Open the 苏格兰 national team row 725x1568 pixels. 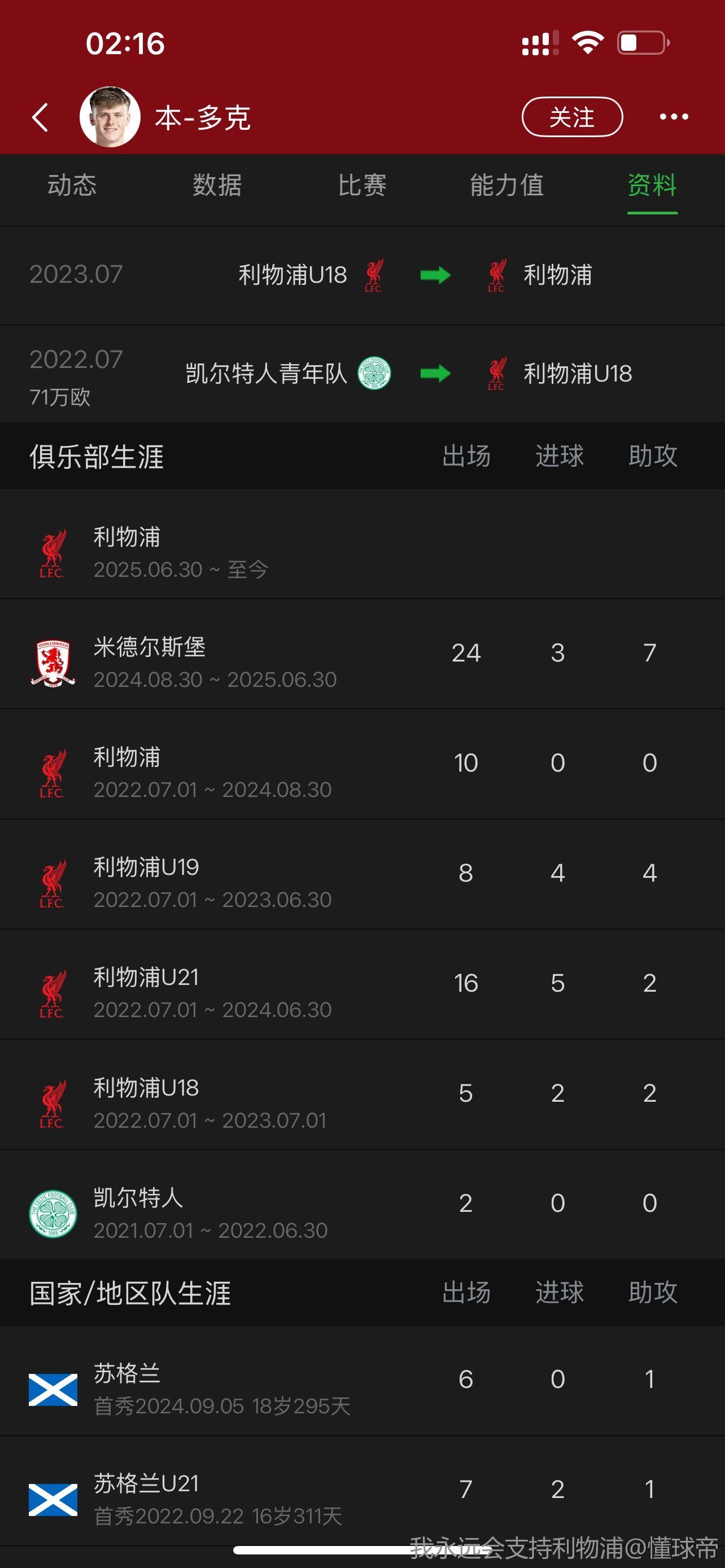362,1381
